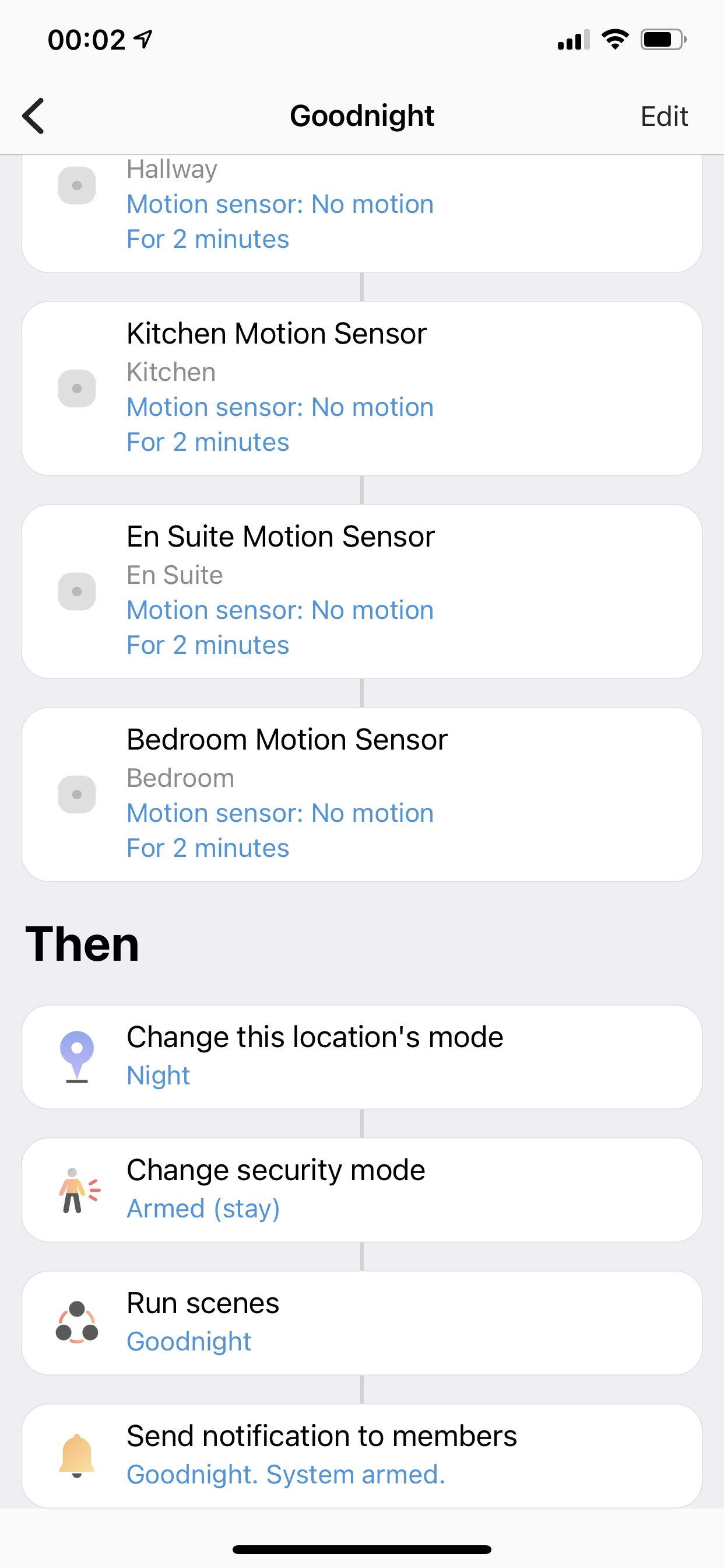Screen dimensions: 724x1568
Task: Select the En Suite Motion Sensor card
Action: 362,591
